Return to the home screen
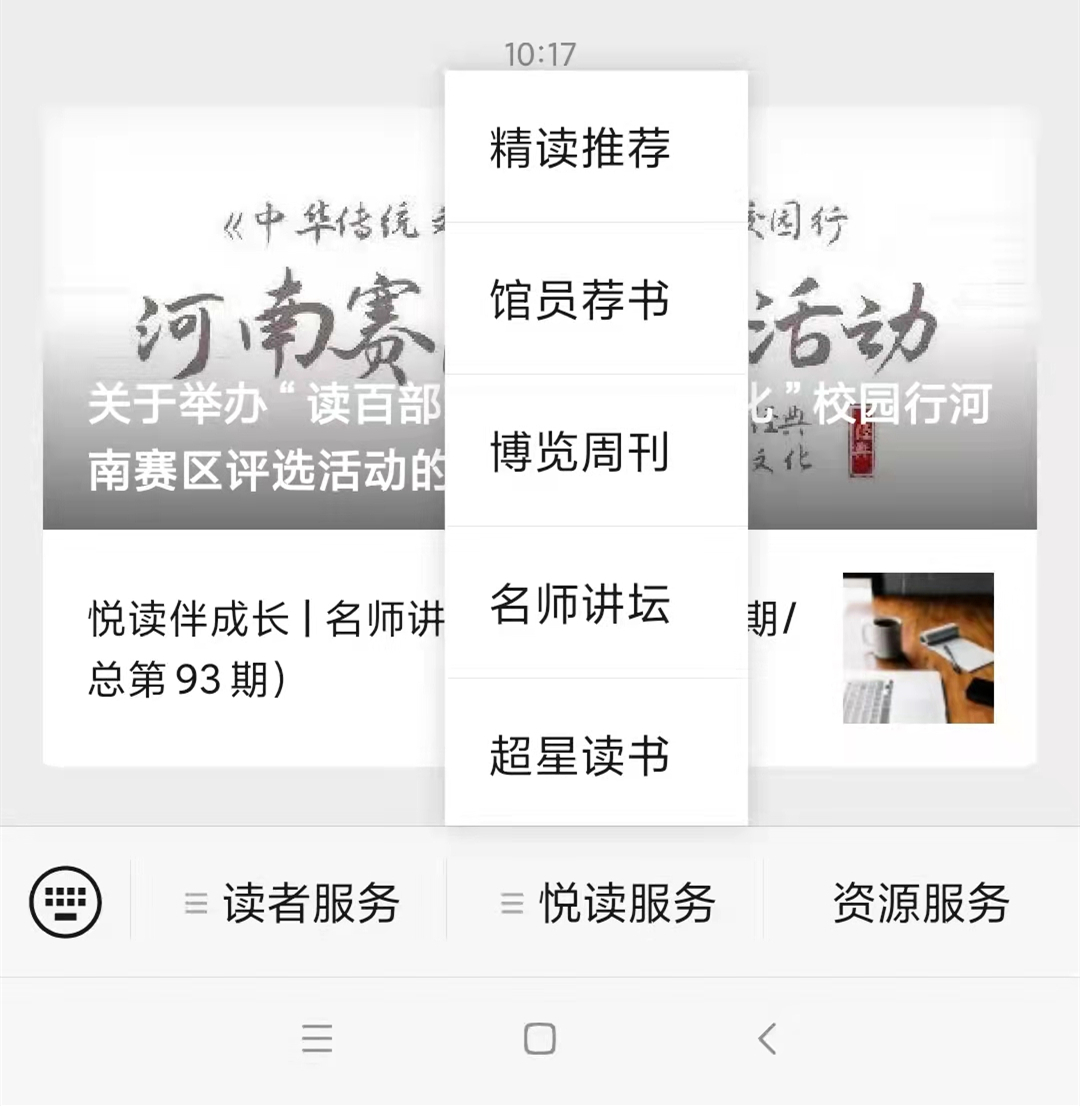Viewport: 1080px width, 1106px height. tap(540, 1040)
